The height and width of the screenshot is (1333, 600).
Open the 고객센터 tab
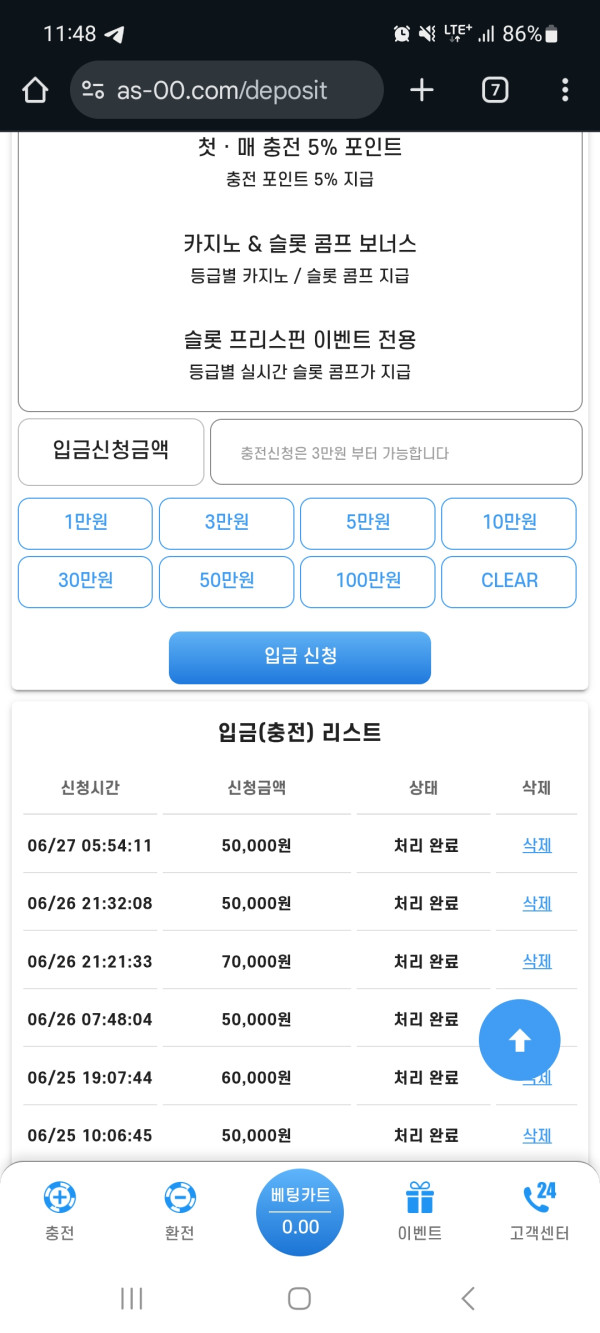pos(538,1210)
